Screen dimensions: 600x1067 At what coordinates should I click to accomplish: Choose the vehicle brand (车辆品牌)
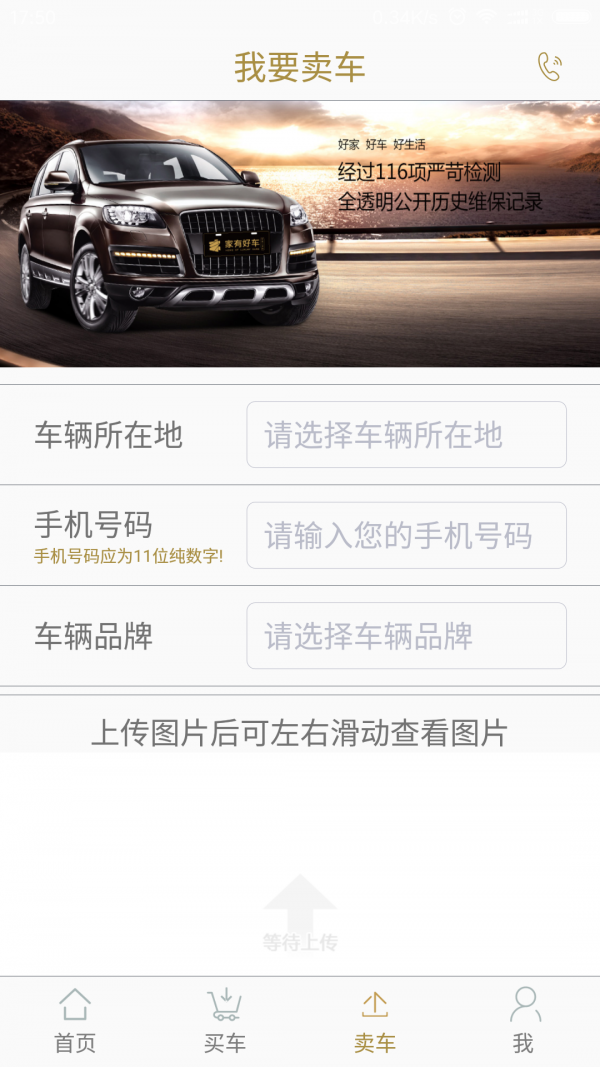coord(406,636)
